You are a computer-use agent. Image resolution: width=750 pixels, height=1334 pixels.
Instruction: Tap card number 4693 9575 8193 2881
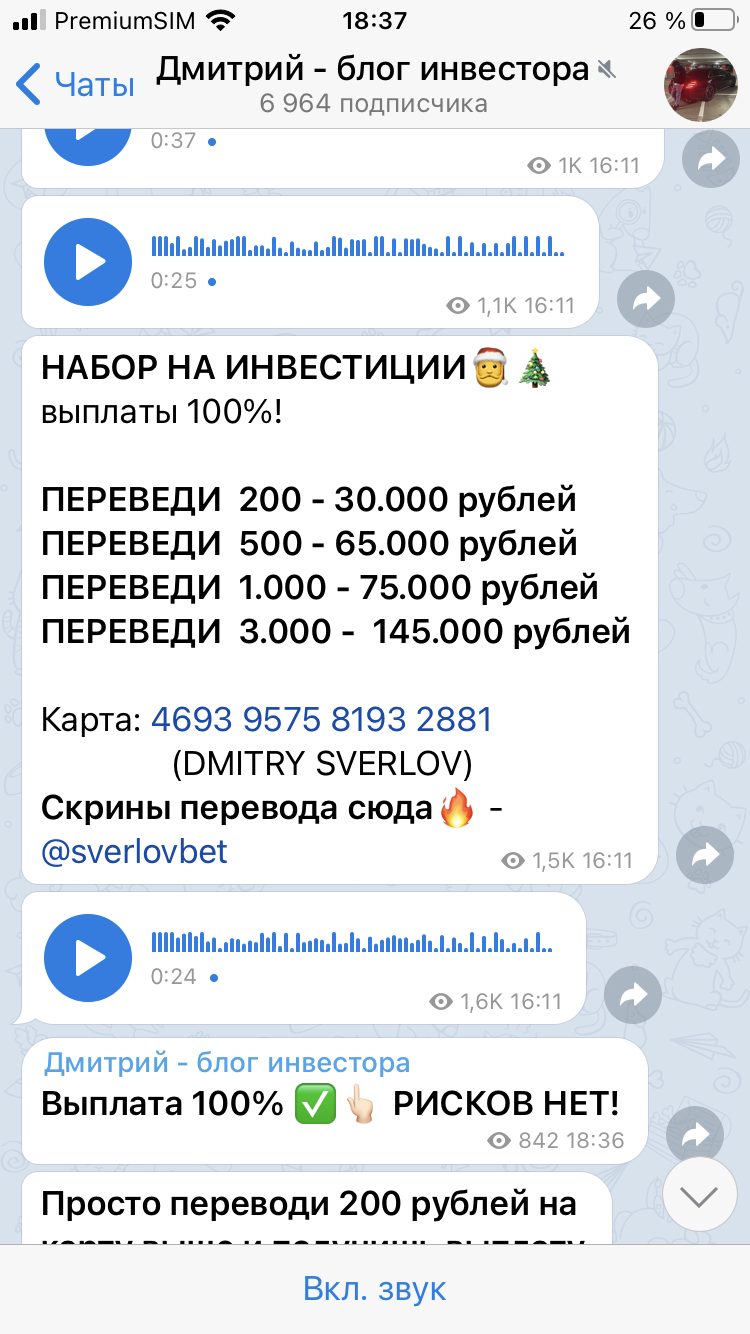pos(321,719)
